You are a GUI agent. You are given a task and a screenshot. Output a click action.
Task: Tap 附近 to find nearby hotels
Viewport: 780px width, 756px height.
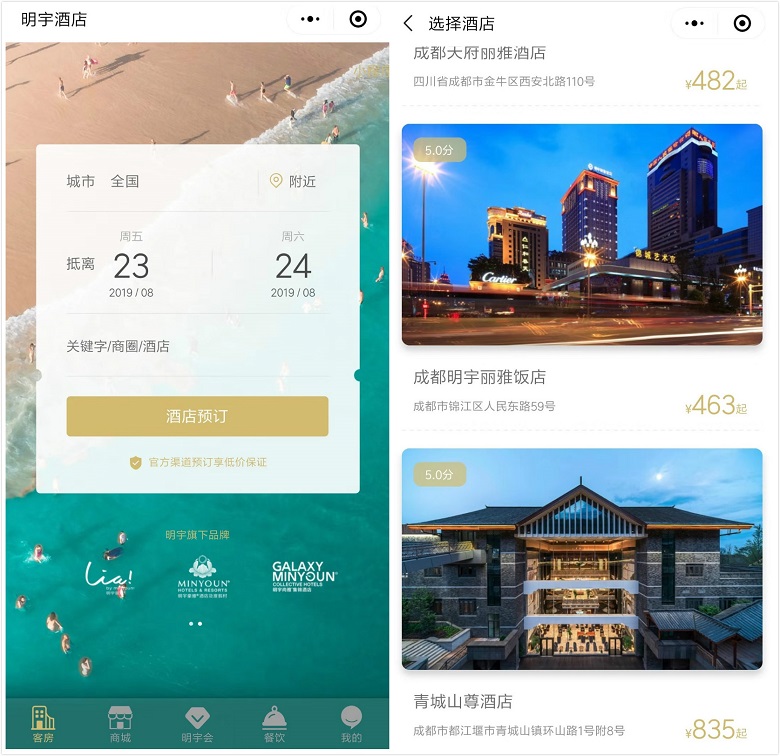click(x=294, y=181)
